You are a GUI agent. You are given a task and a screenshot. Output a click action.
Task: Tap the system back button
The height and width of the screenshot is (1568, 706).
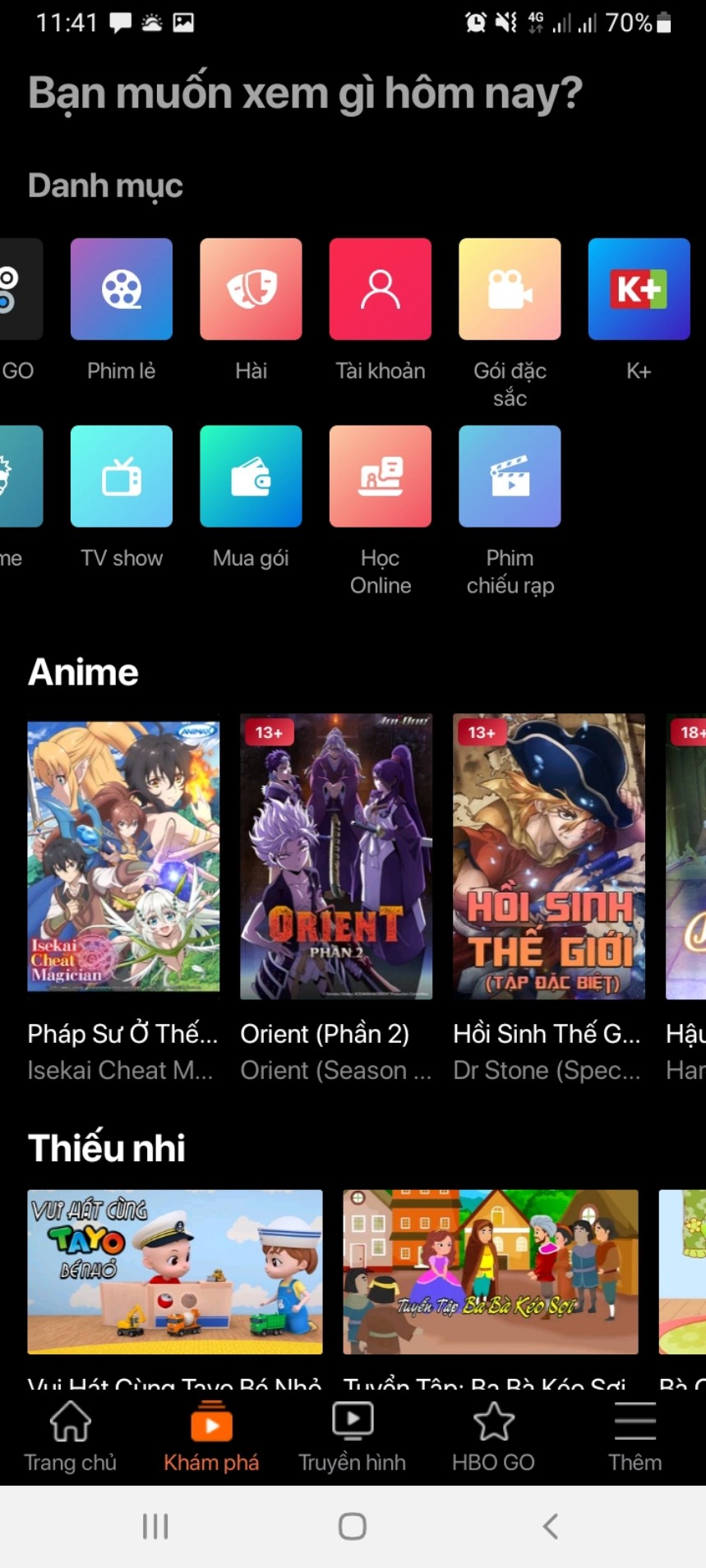tap(550, 1526)
